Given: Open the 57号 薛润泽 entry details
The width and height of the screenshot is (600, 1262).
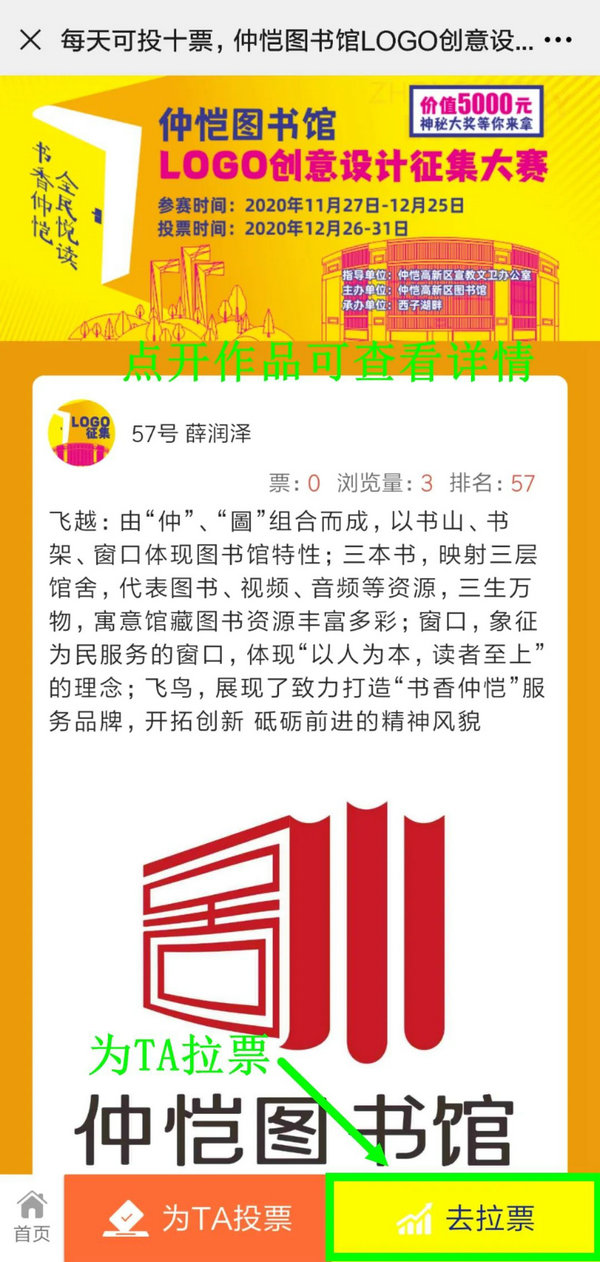Looking at the screenshot, I should coord(191,433).
